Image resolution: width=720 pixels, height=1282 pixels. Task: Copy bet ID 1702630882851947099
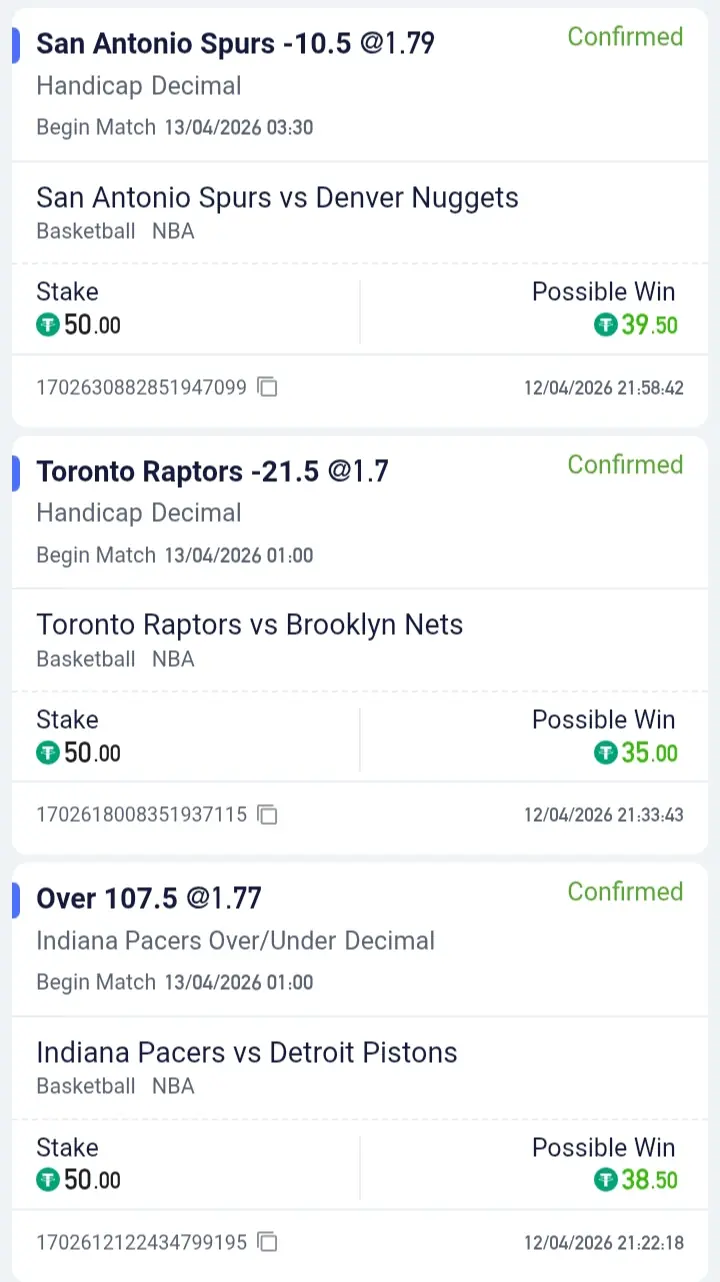point(267,387)
